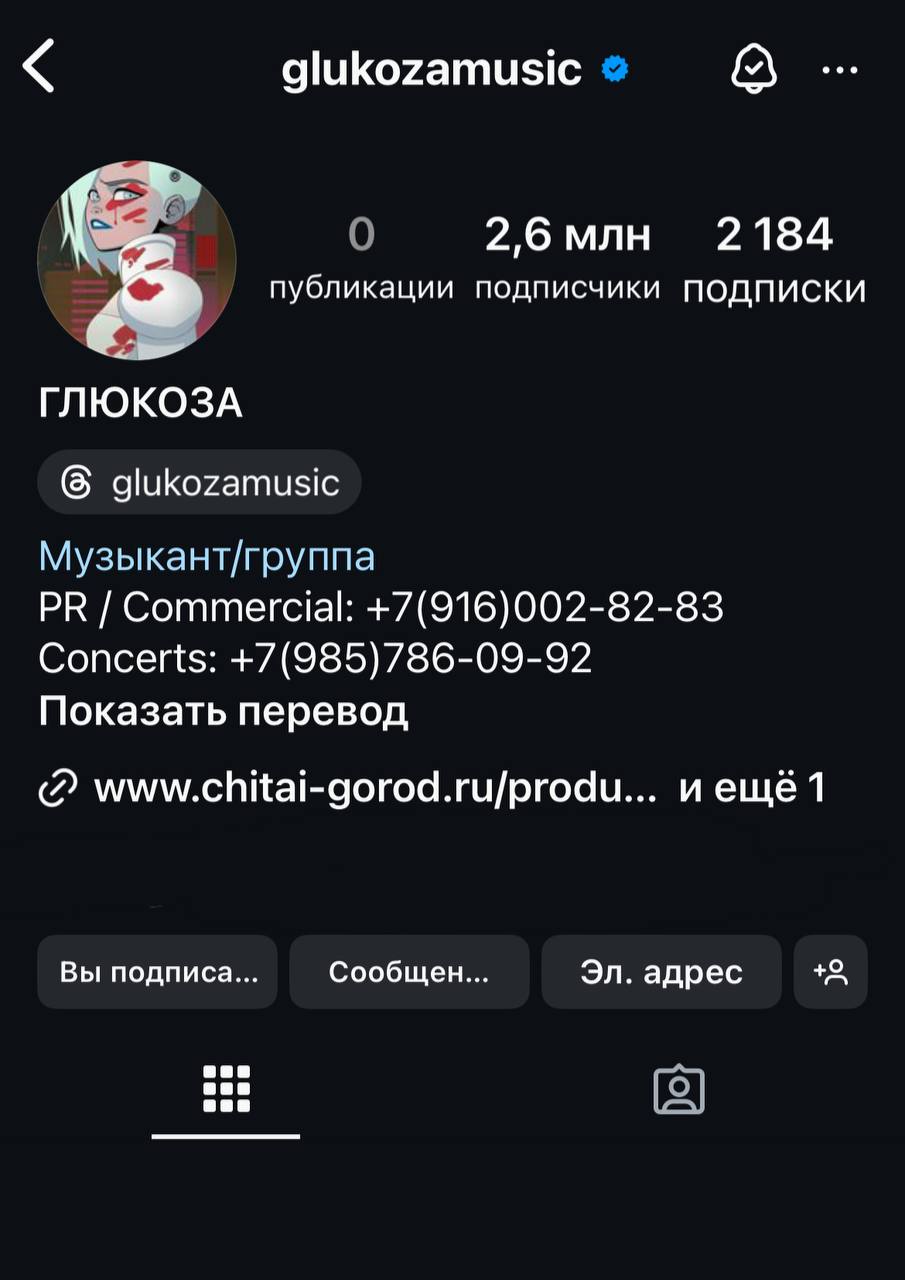Tap the Эл. адрес contact button
This screenshot has height=1280, width=905.
click(661, 972)
